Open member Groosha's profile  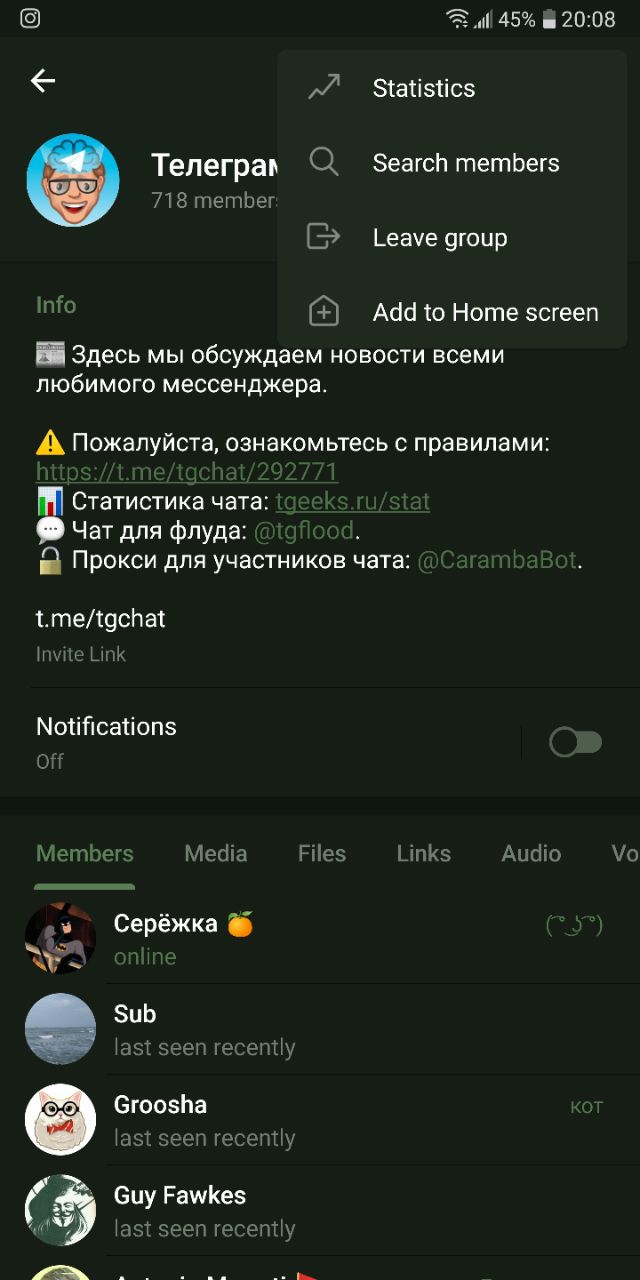(x=300, y=1120)
